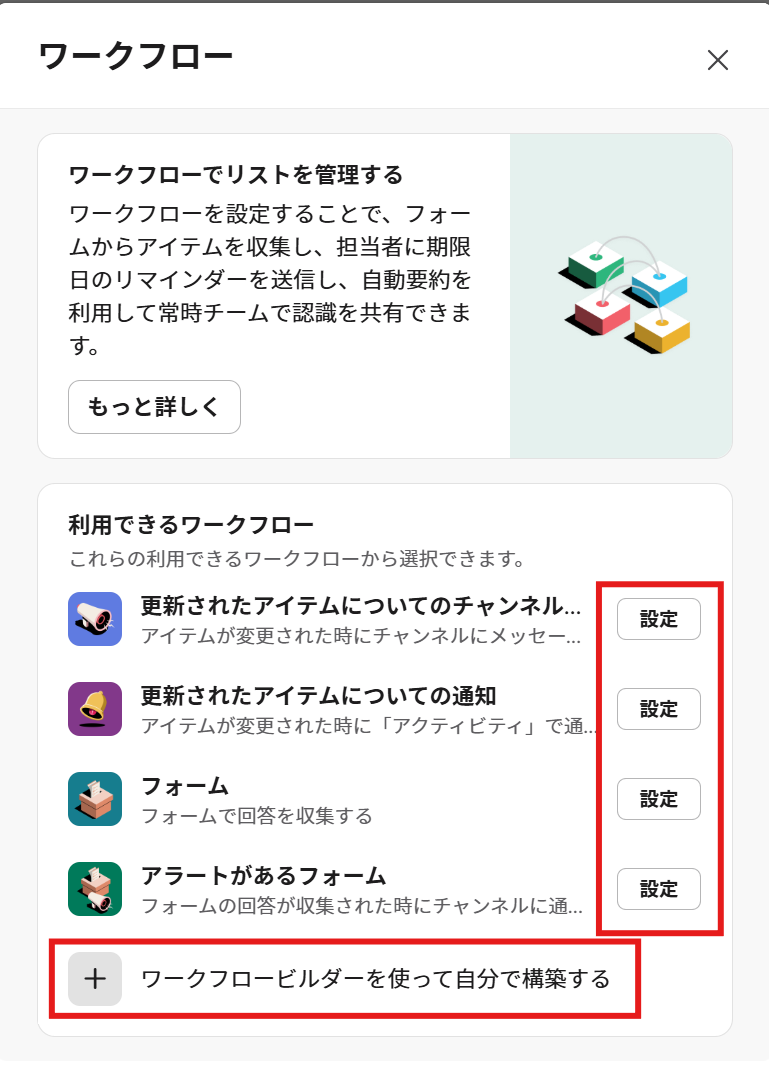The image size is (769, 1086).
Task: Open 設定 for アラートがあるフォーム workflow
Action: click(x=658, y=889)
